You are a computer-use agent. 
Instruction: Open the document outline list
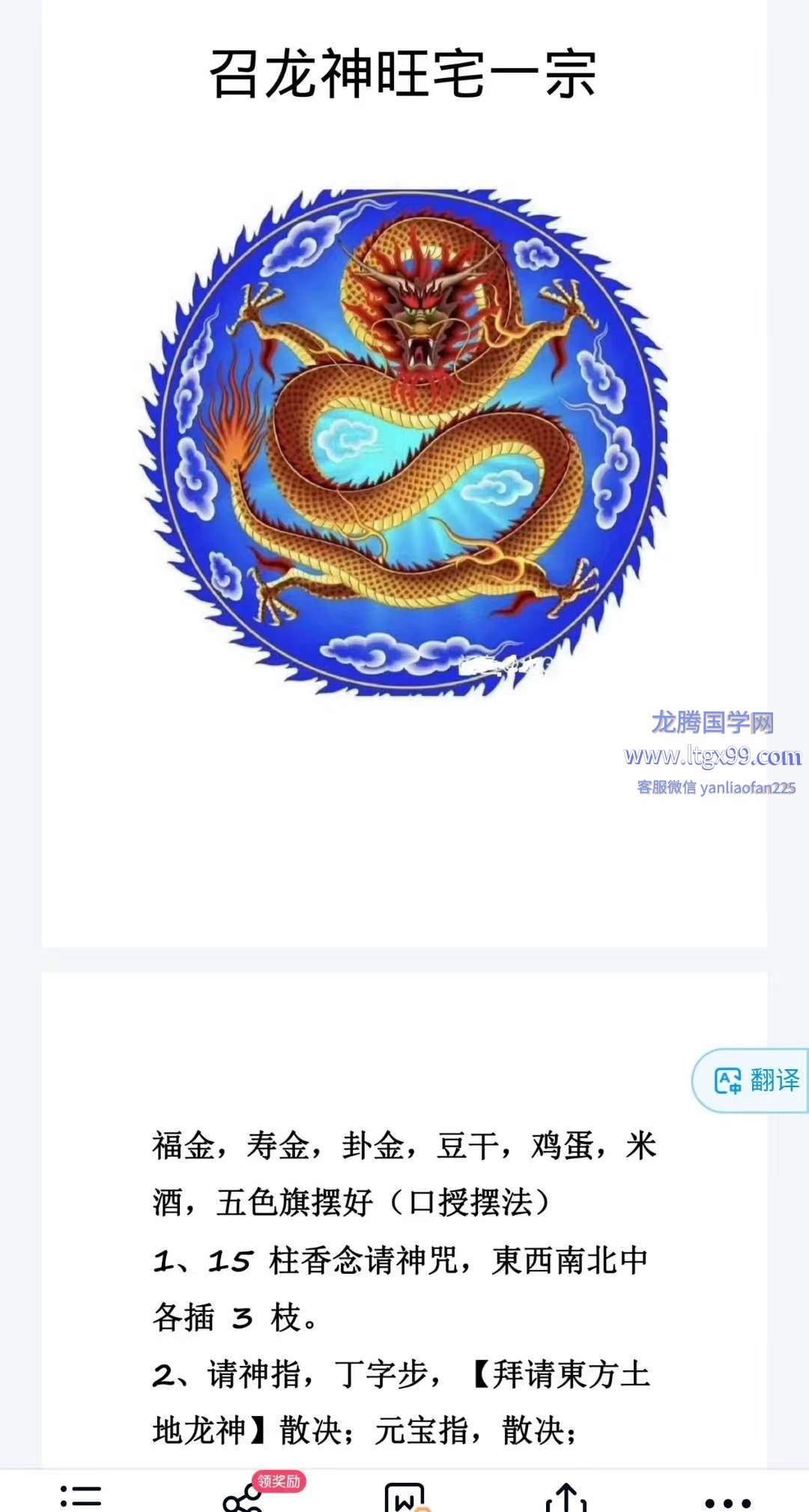tap(80, 1498)
